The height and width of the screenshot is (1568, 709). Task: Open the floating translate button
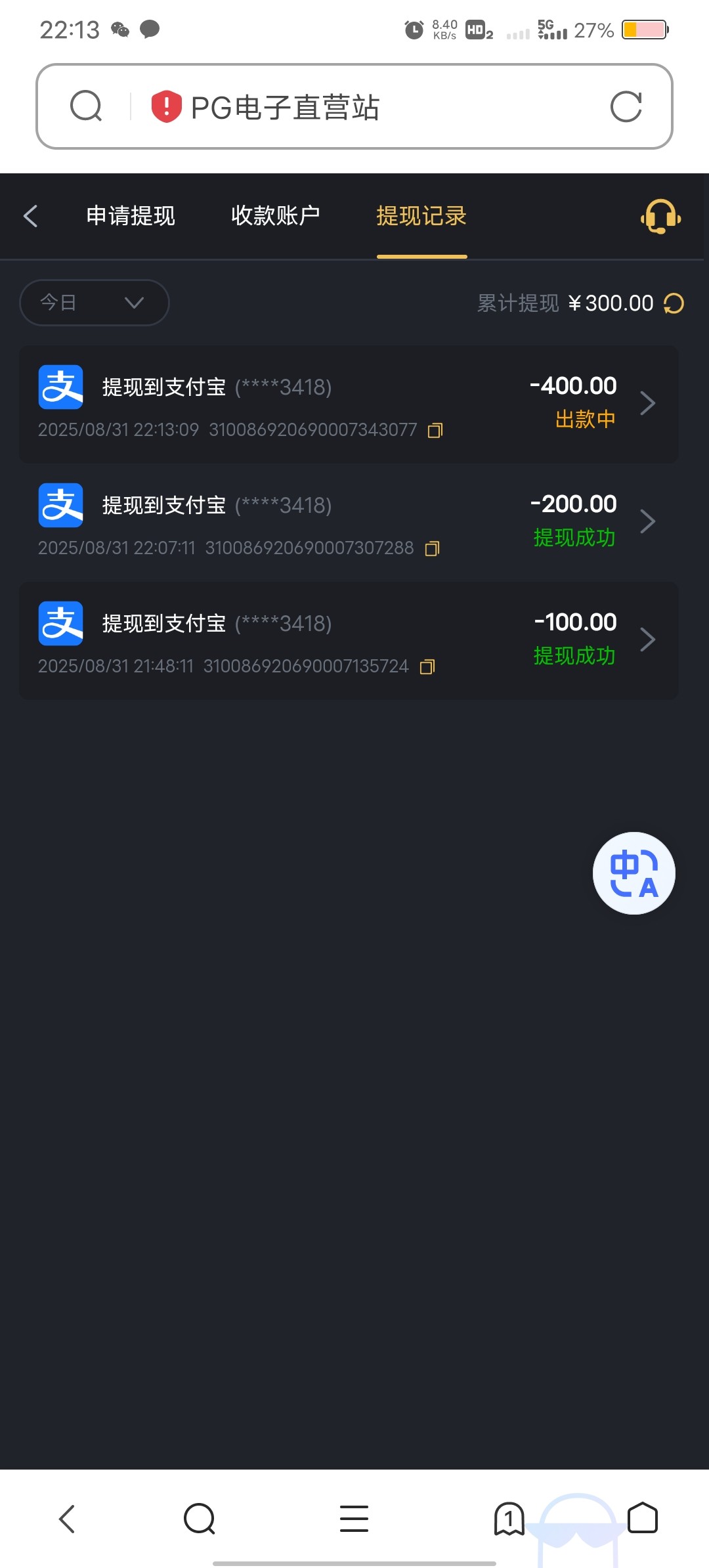click(x=634, y=873)
